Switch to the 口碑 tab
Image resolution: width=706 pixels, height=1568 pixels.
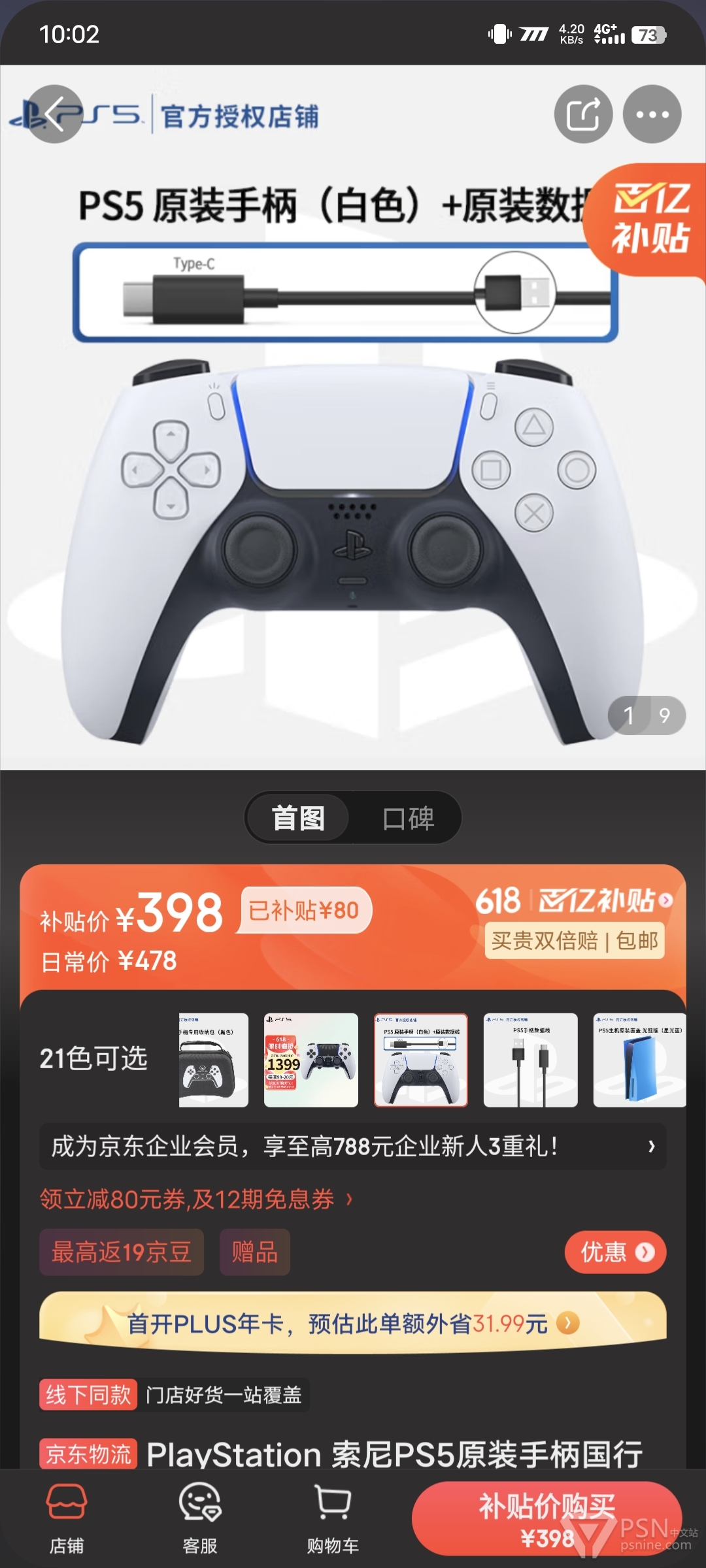coord(408,818)
